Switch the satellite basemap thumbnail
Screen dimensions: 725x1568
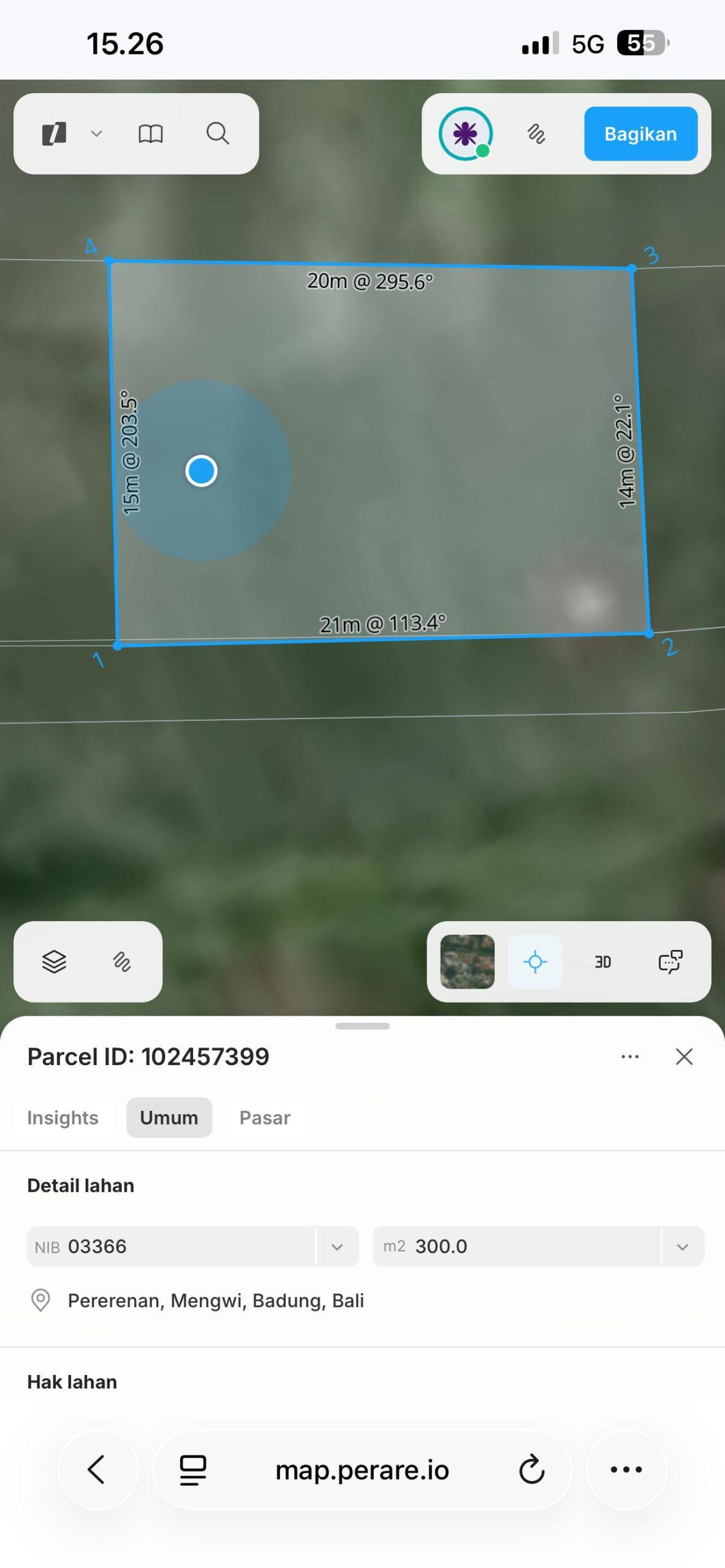467,961
